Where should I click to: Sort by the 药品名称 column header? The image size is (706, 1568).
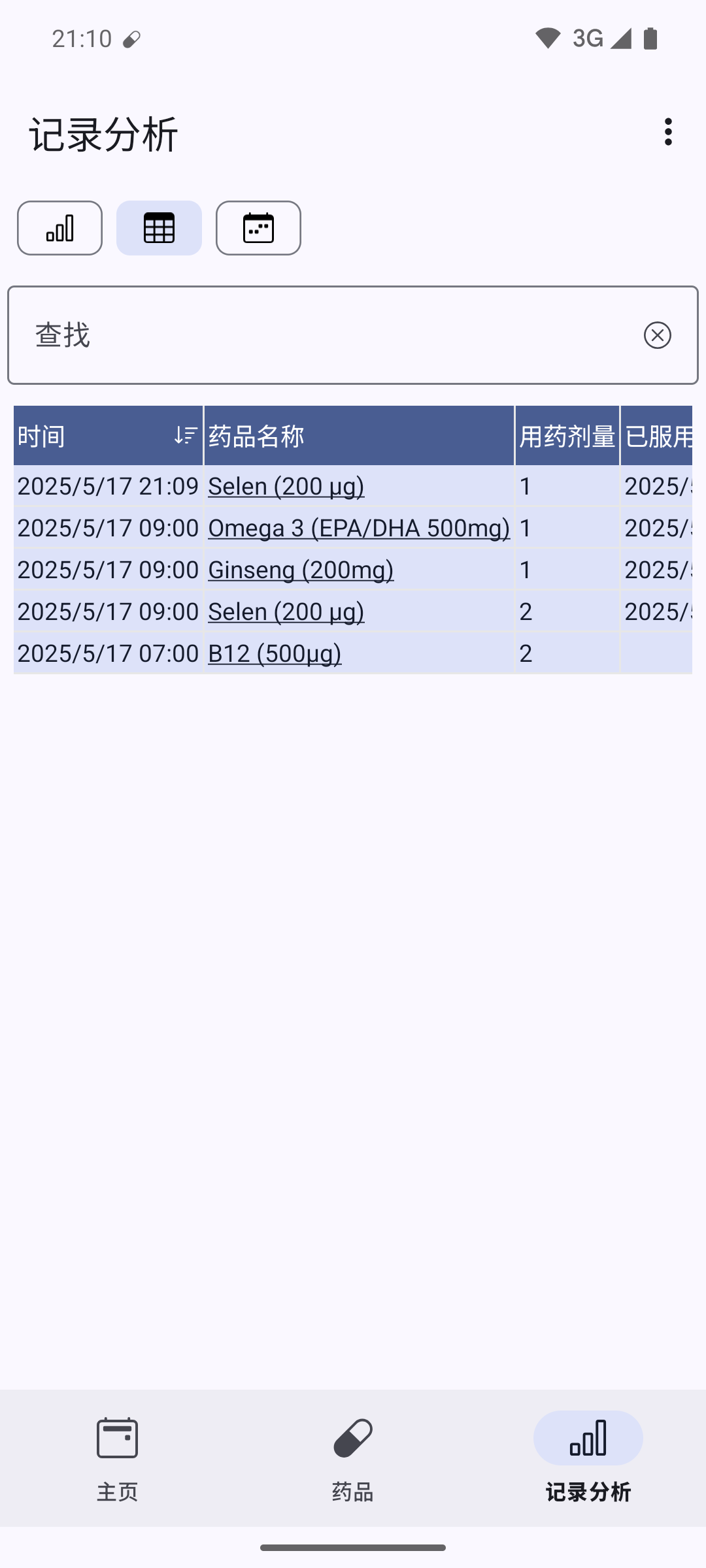click(359, 436)
